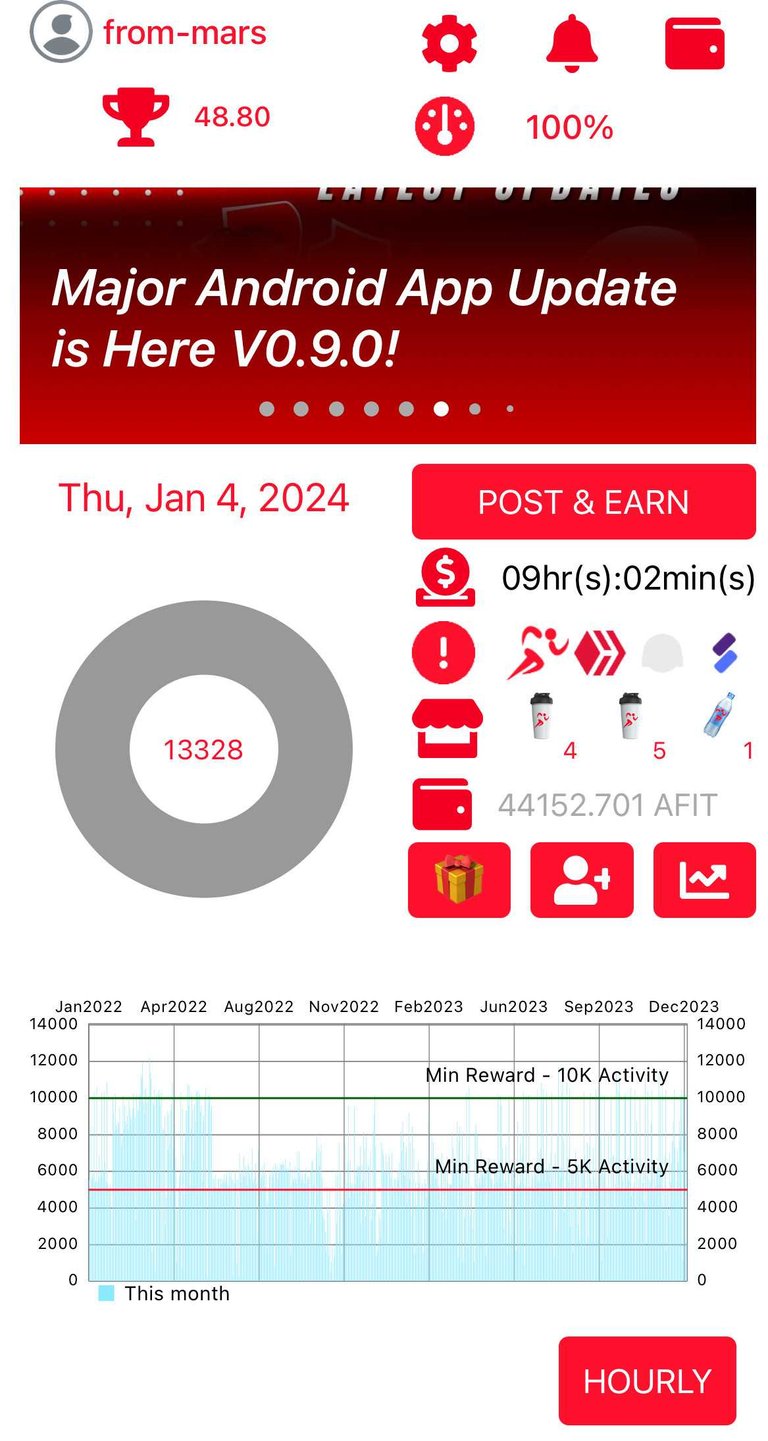
Task: Tap the trophy rank icon
Action: [x=136, y=117]
